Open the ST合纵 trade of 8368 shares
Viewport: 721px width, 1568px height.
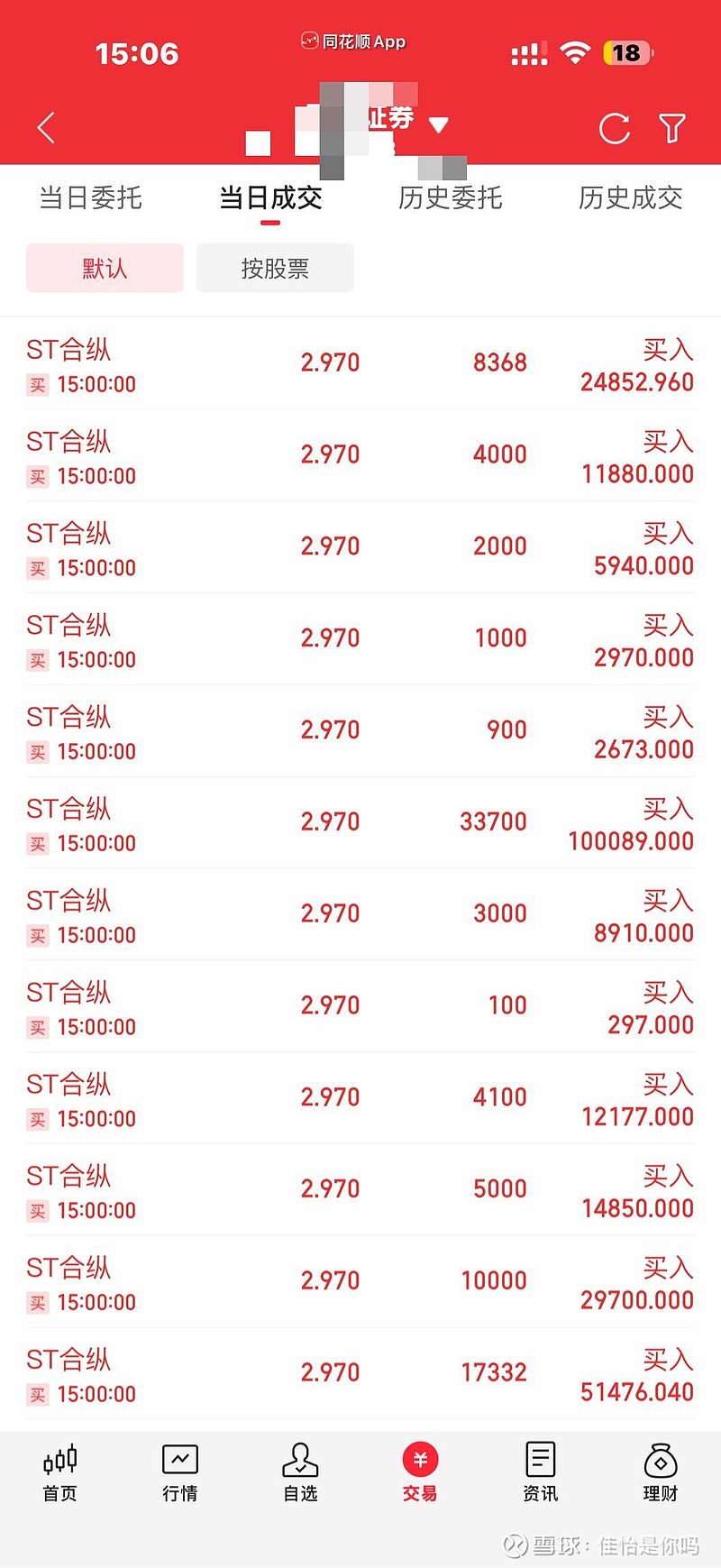[x=360, y=364]
